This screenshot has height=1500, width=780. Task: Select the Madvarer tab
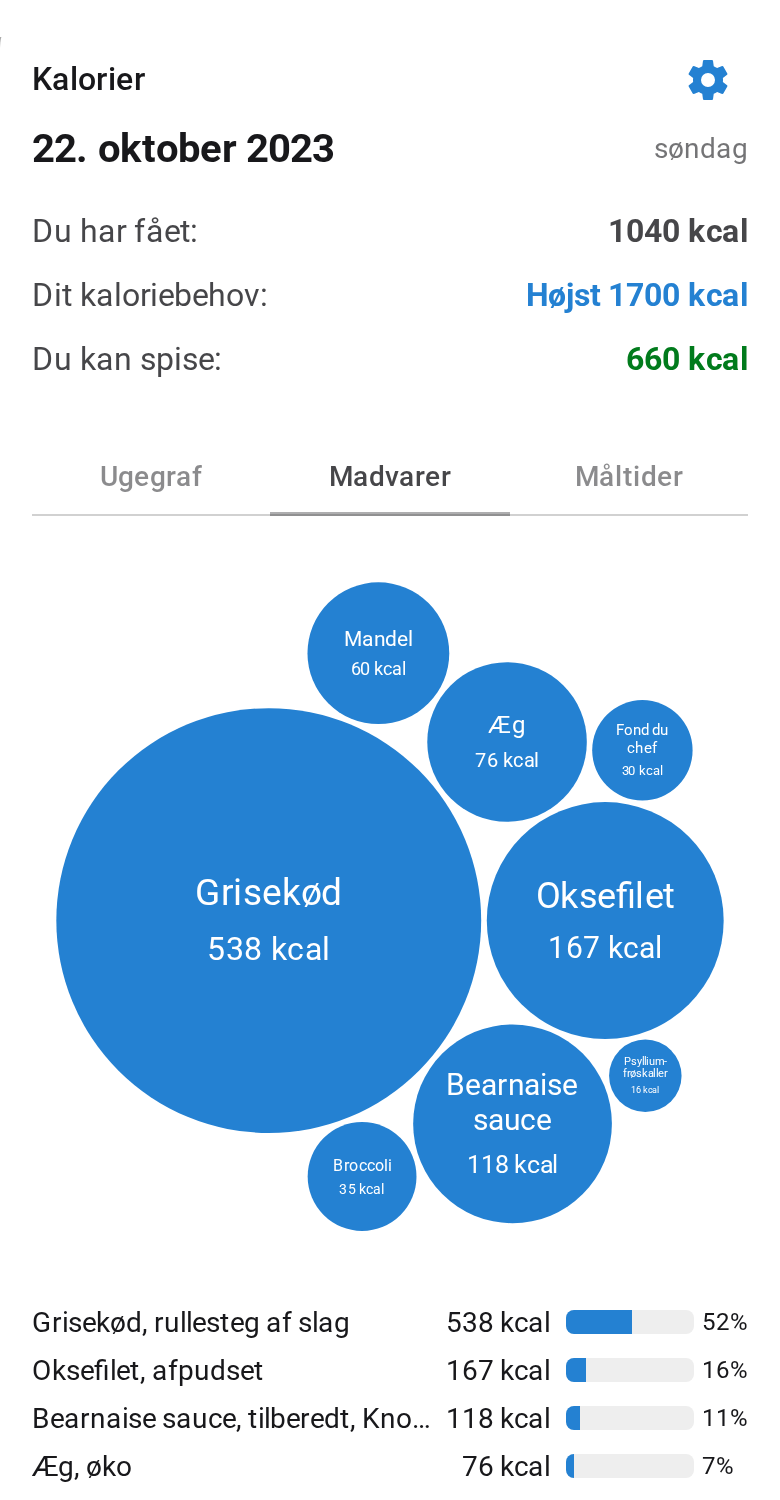tap(390, 476)
